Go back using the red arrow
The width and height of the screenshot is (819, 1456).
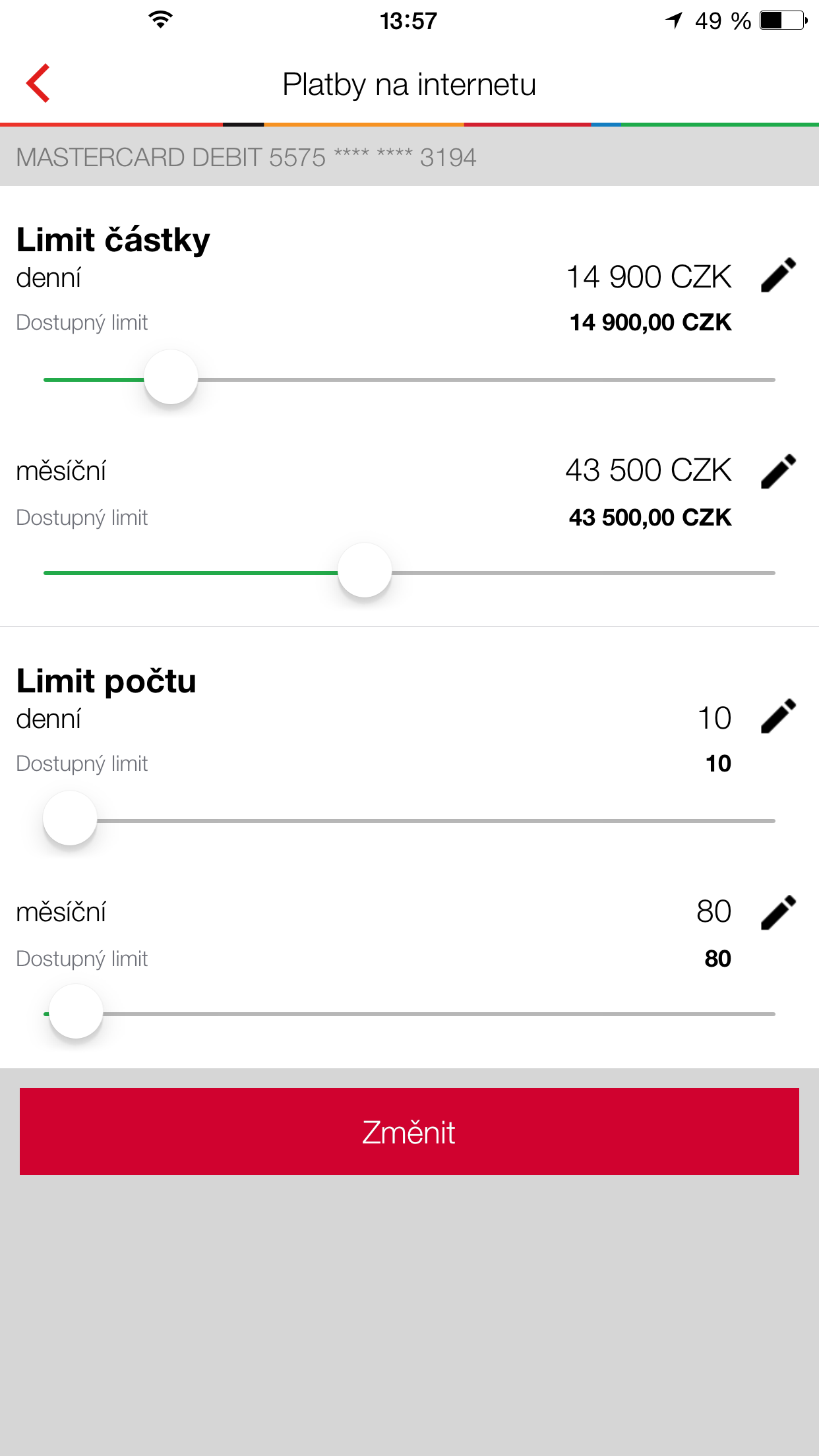coord(38,83)
